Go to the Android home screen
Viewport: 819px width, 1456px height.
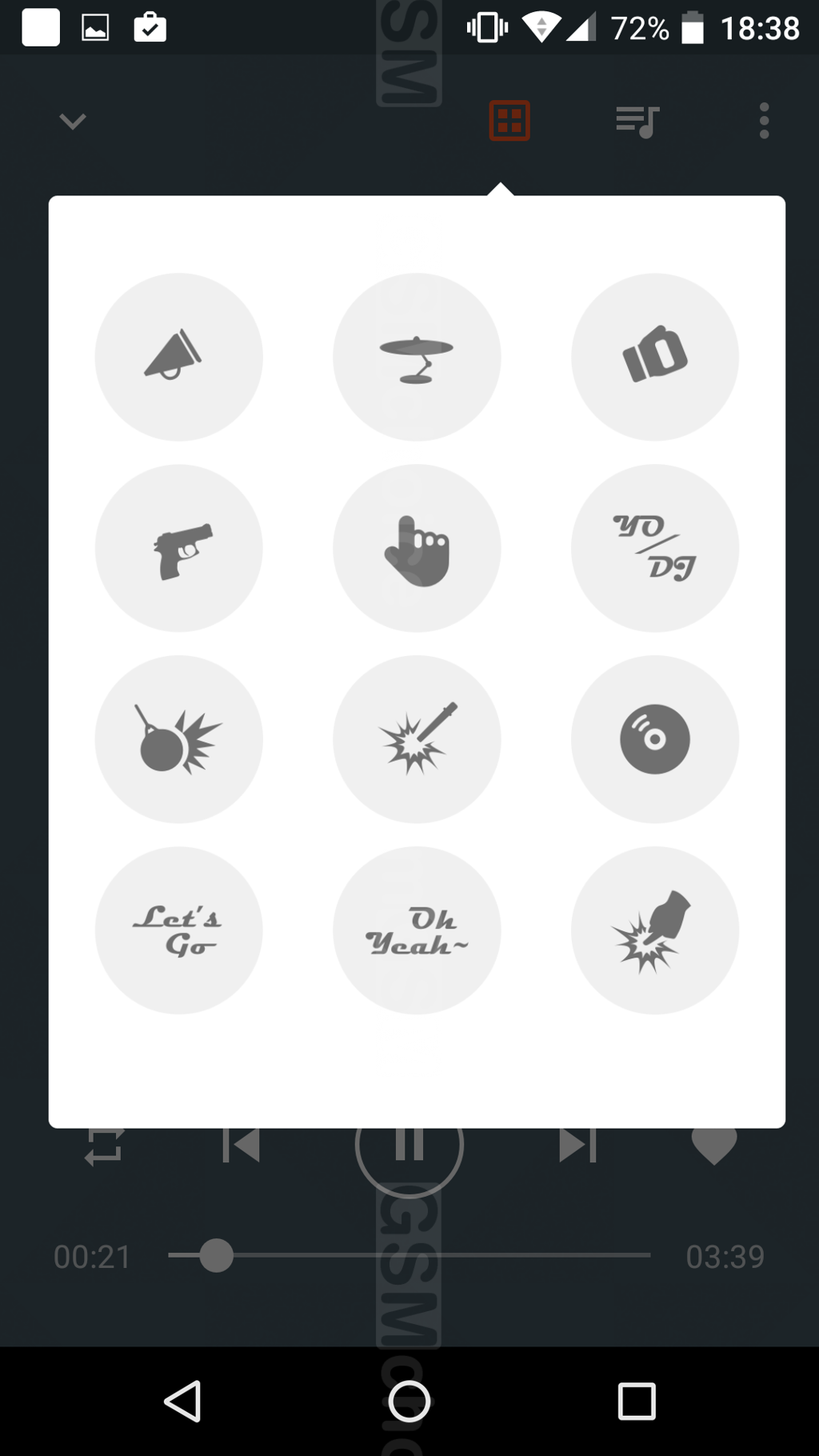point(409,1401)
